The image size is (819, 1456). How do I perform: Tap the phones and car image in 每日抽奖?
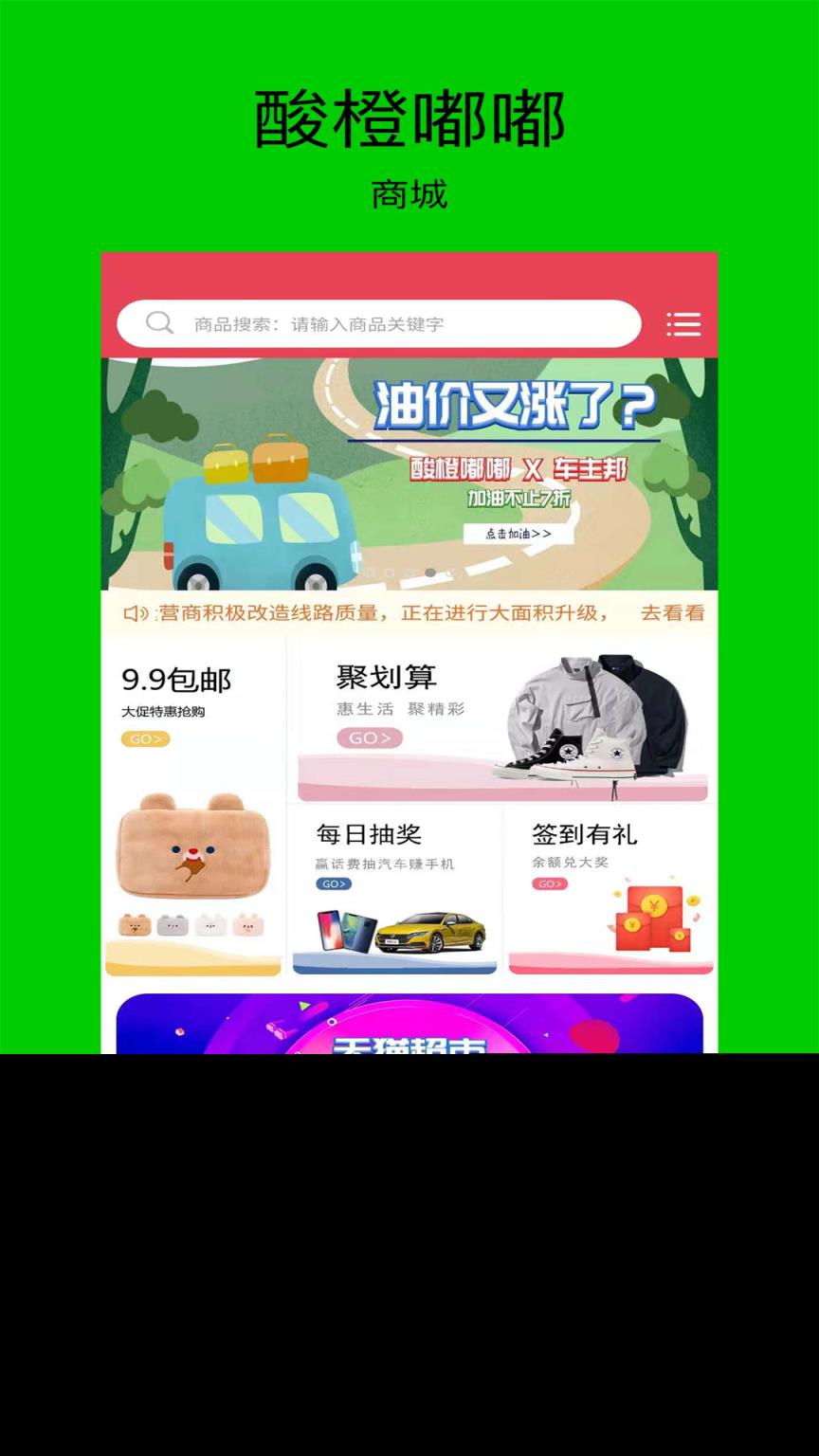click(393, 929)
